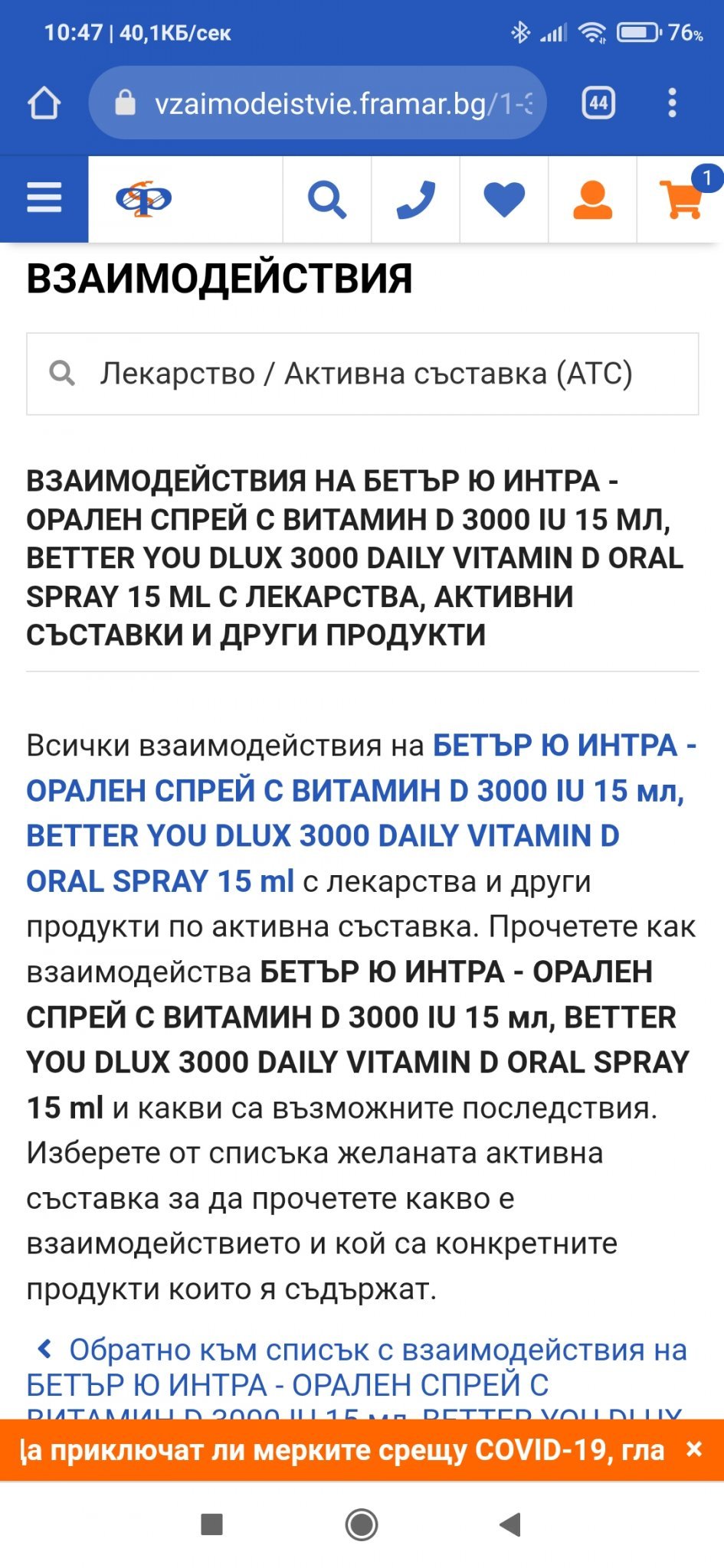Dismiss the orange COVID-19 banner
Viewport: 724px width, 1568px height.
click(694, 1449)
